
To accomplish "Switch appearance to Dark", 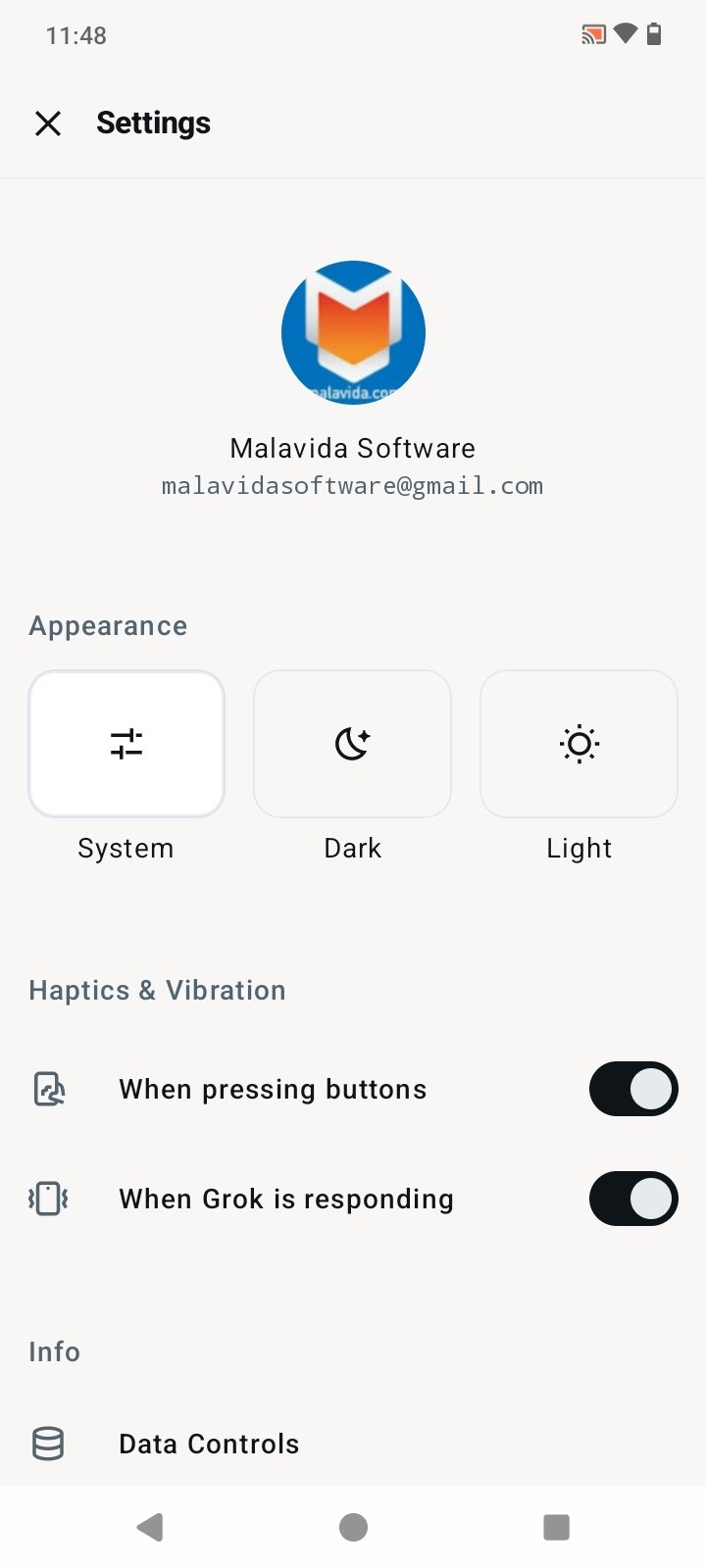I will click(x=352, y=744).
